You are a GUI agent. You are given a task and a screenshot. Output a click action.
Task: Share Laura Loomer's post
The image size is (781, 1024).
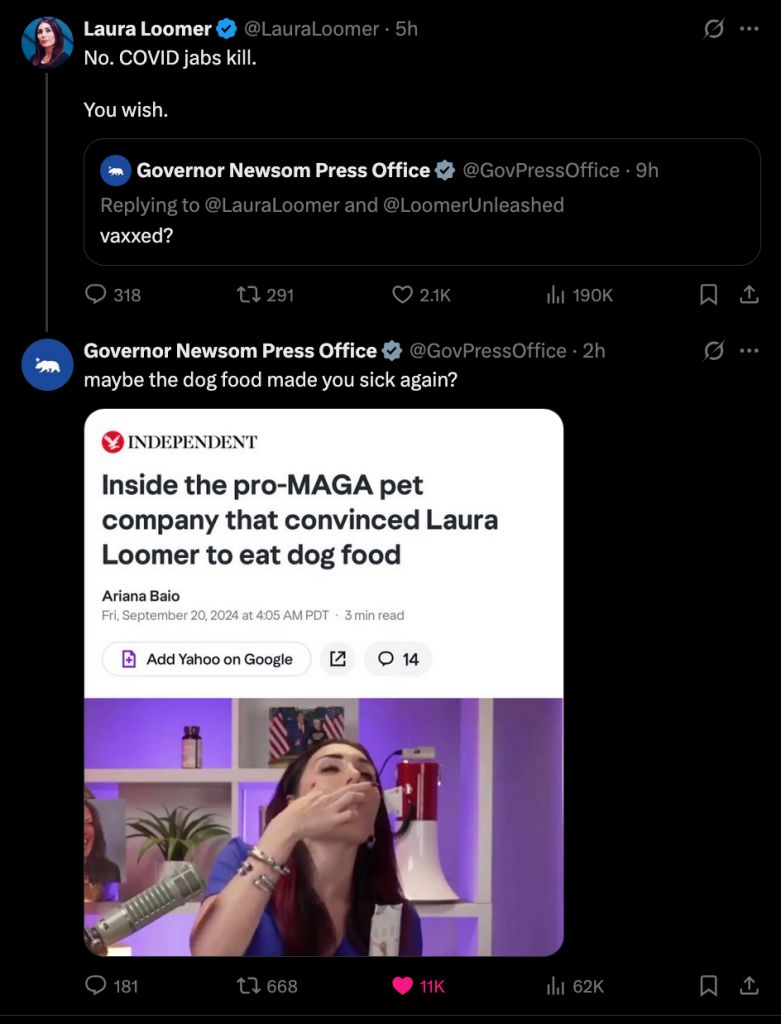click(x=748, y=295)
